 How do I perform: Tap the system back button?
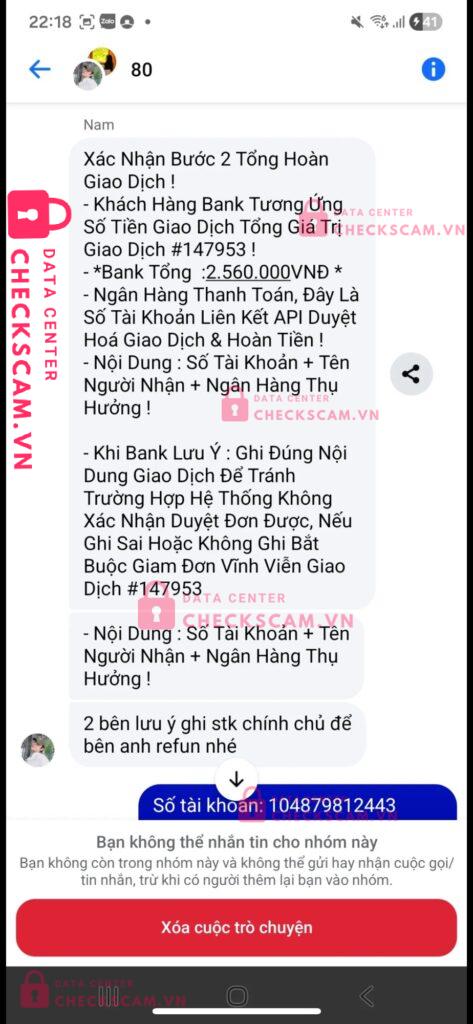(x=367, y=995)
